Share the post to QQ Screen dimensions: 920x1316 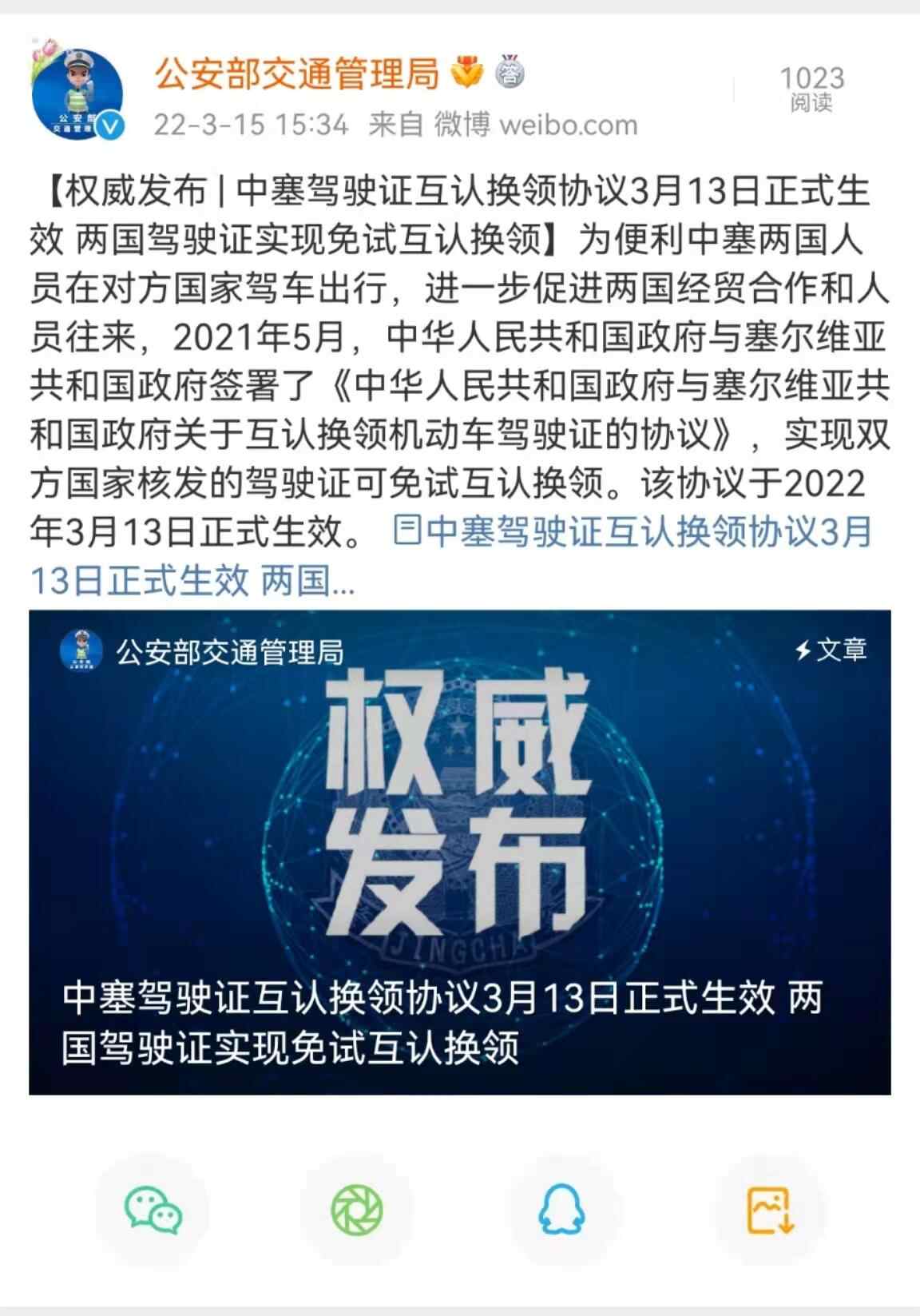(x=562, y=1210)
